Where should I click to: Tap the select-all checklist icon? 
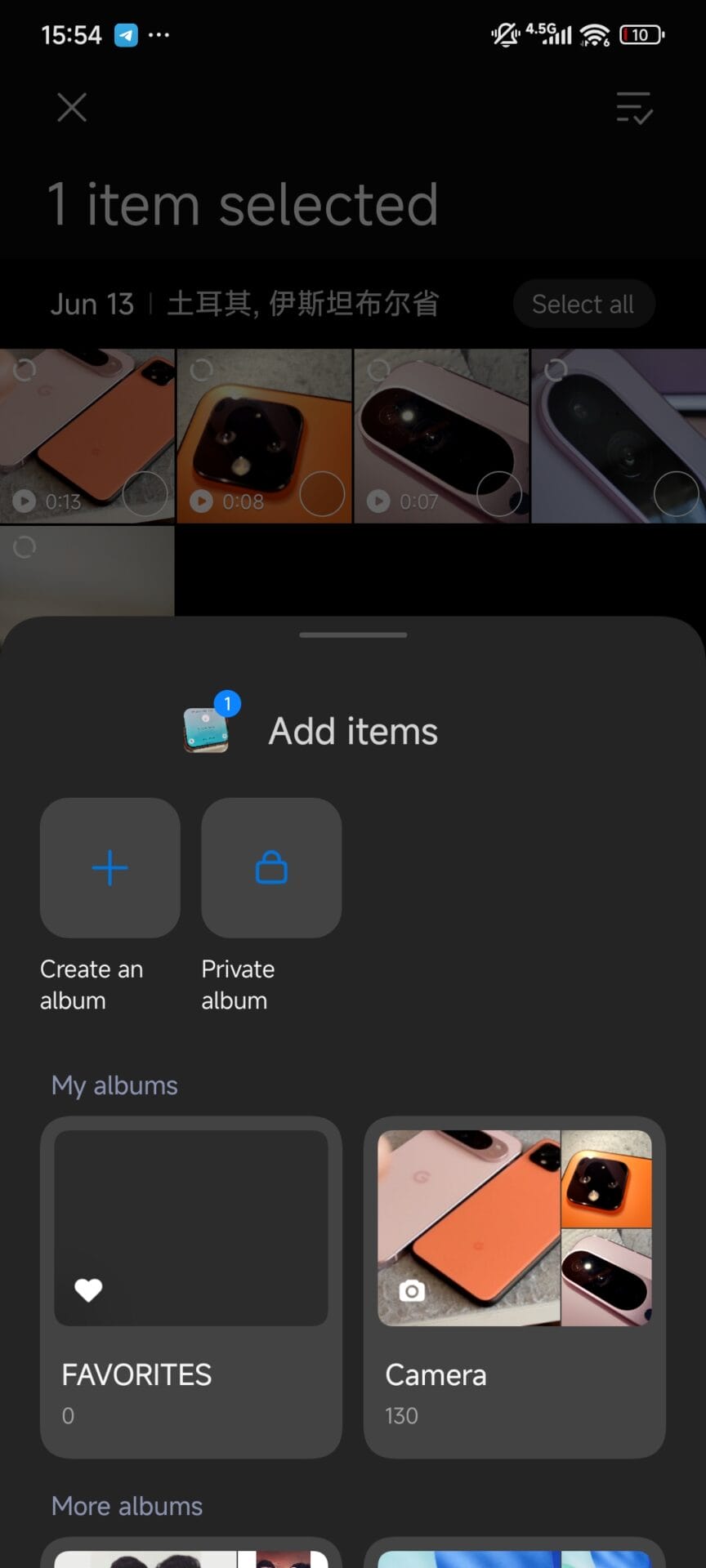pos(634,107)
